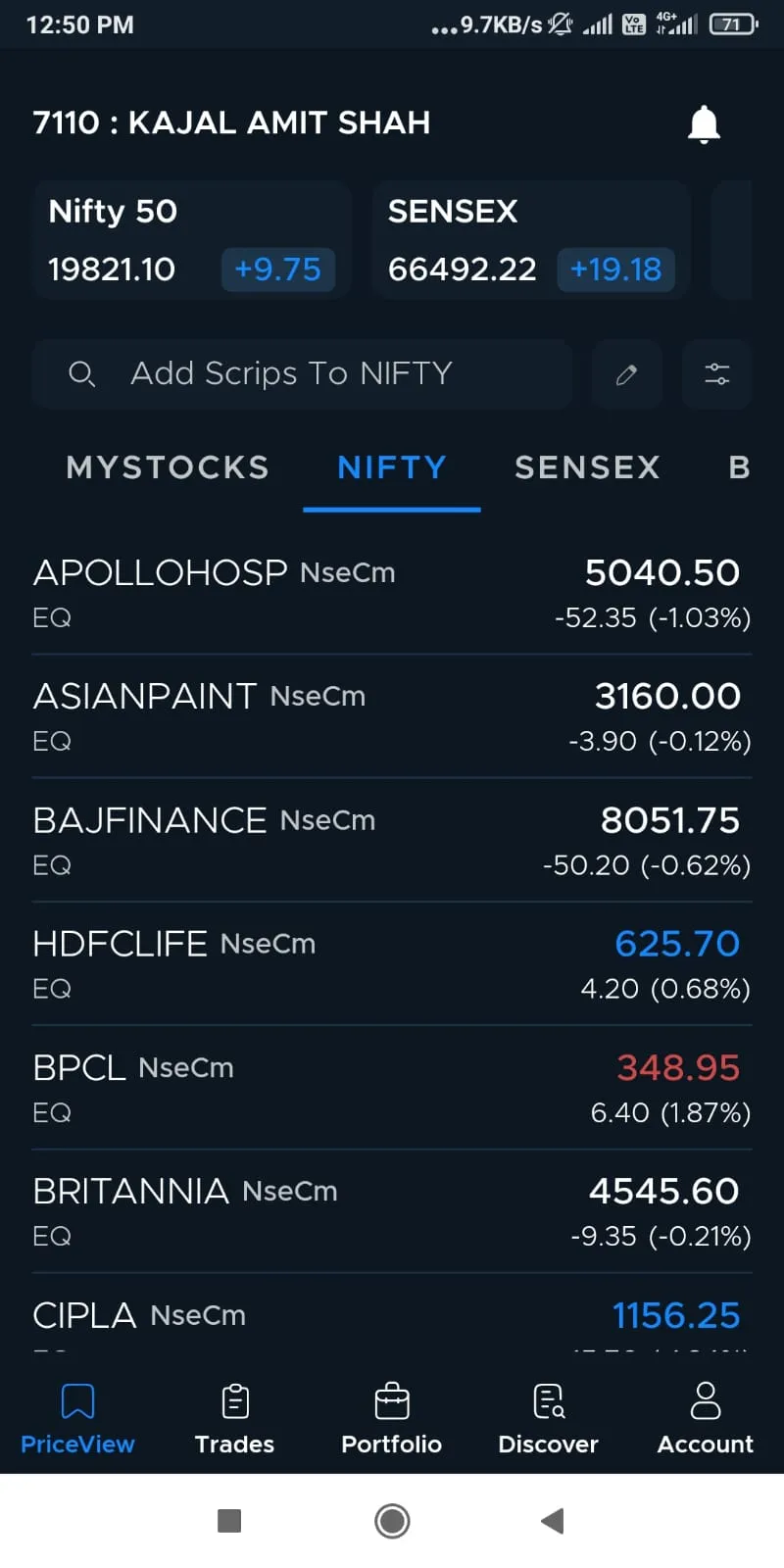Viewport: 784px width, 1568px height.
Task: Go to the Trades tab
Action: [x=235, y=1418]
